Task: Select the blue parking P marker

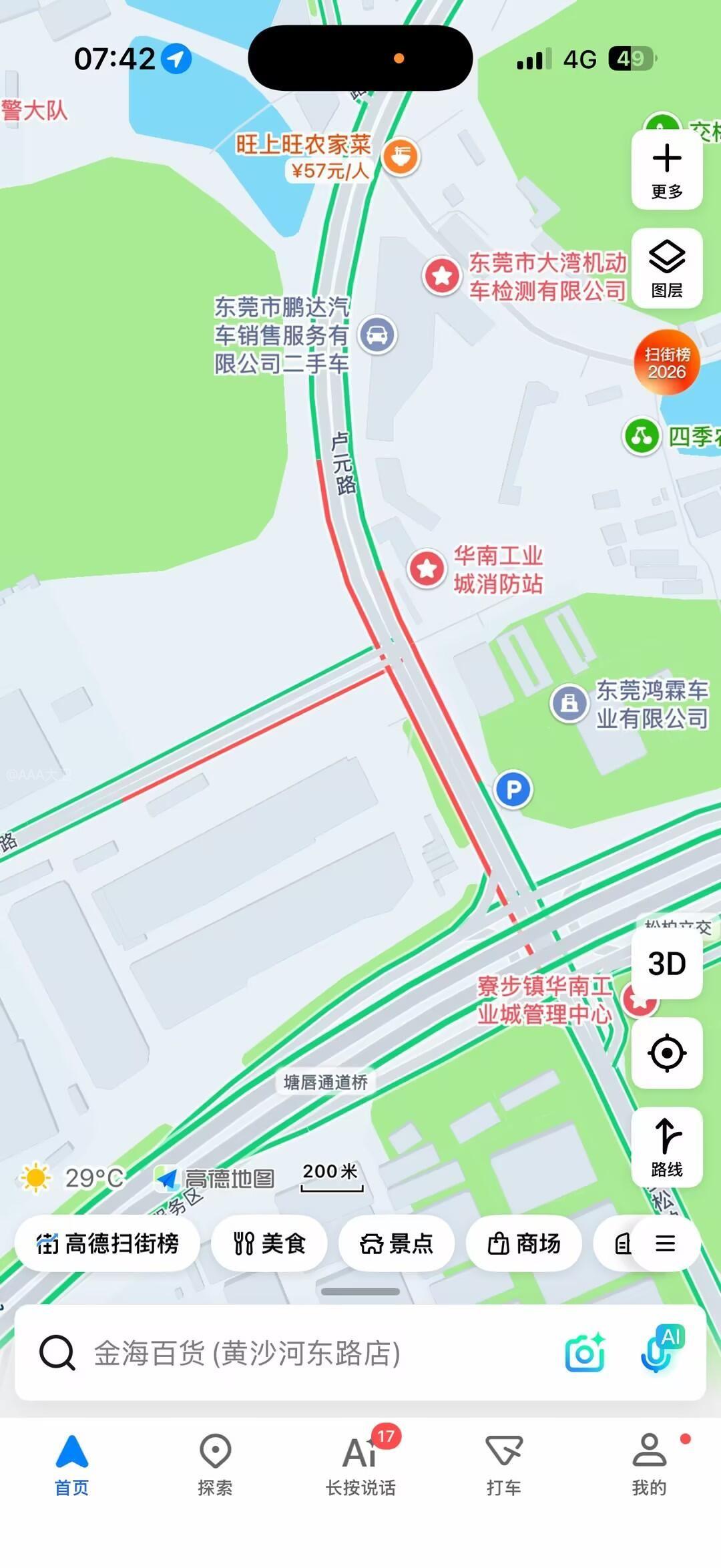Action: [513, 790]
